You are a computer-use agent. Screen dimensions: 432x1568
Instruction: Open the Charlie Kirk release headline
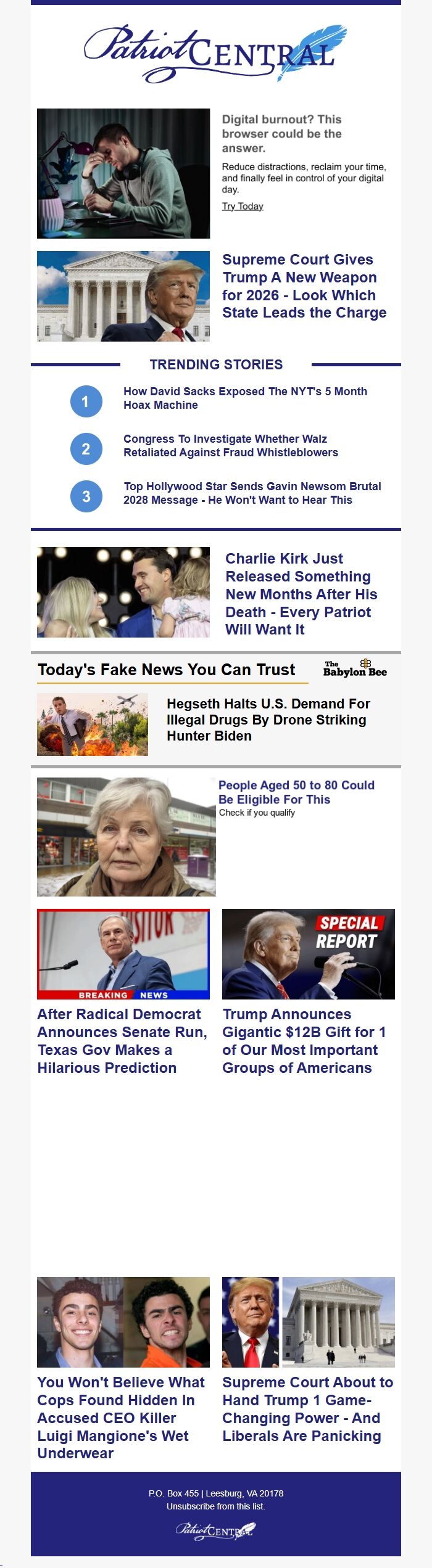(x=301, y=594)
